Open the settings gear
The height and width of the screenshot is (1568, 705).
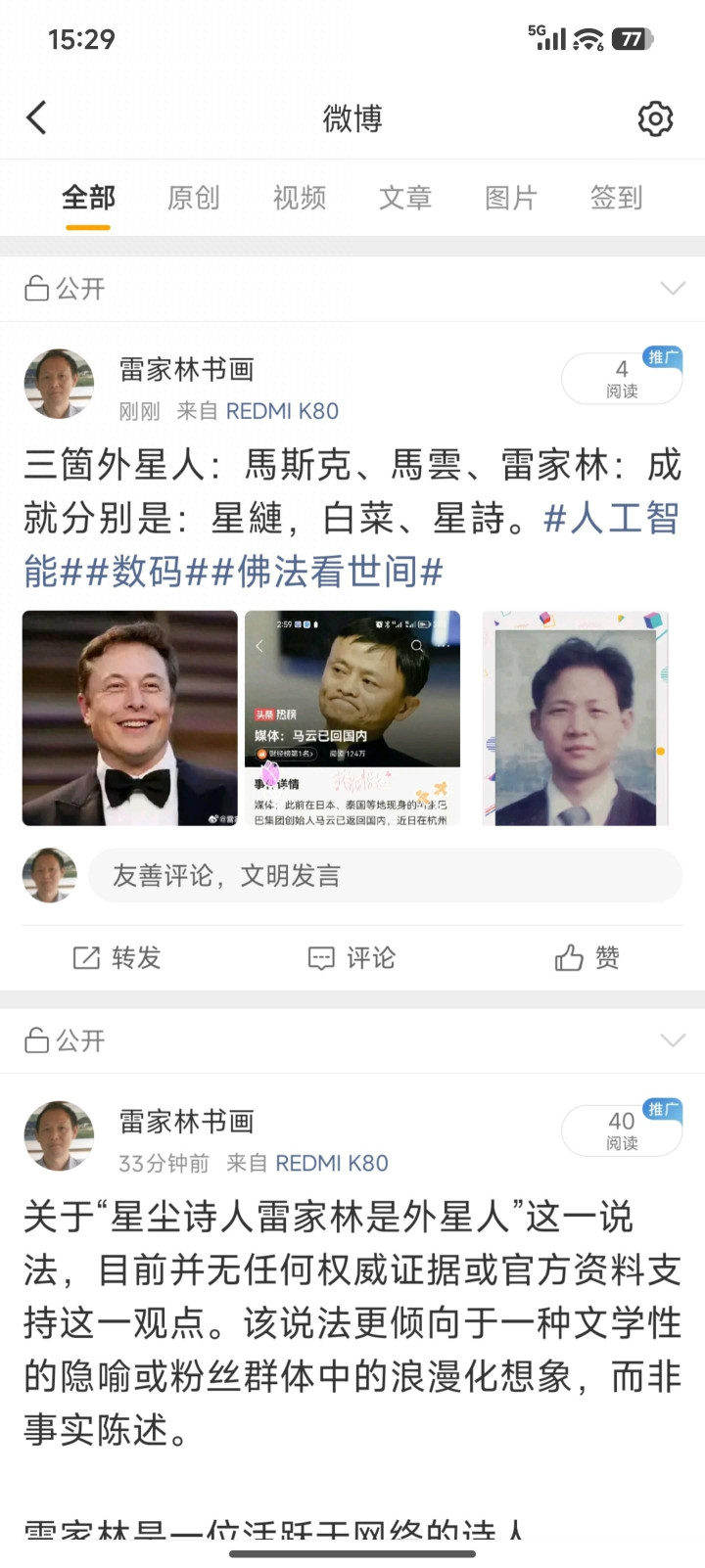tap(655, 118)
